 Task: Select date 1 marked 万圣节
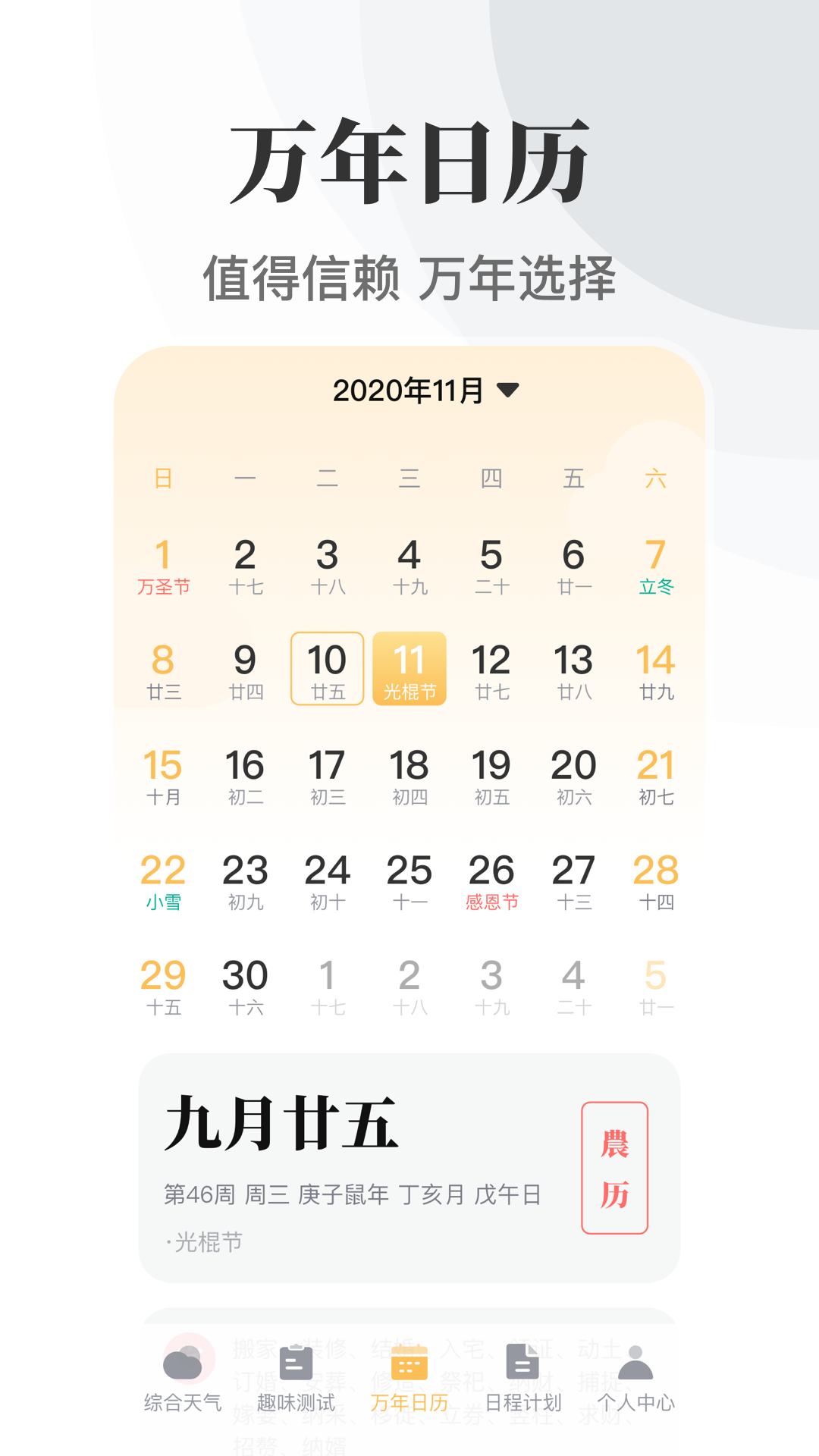tap(162, 566)
